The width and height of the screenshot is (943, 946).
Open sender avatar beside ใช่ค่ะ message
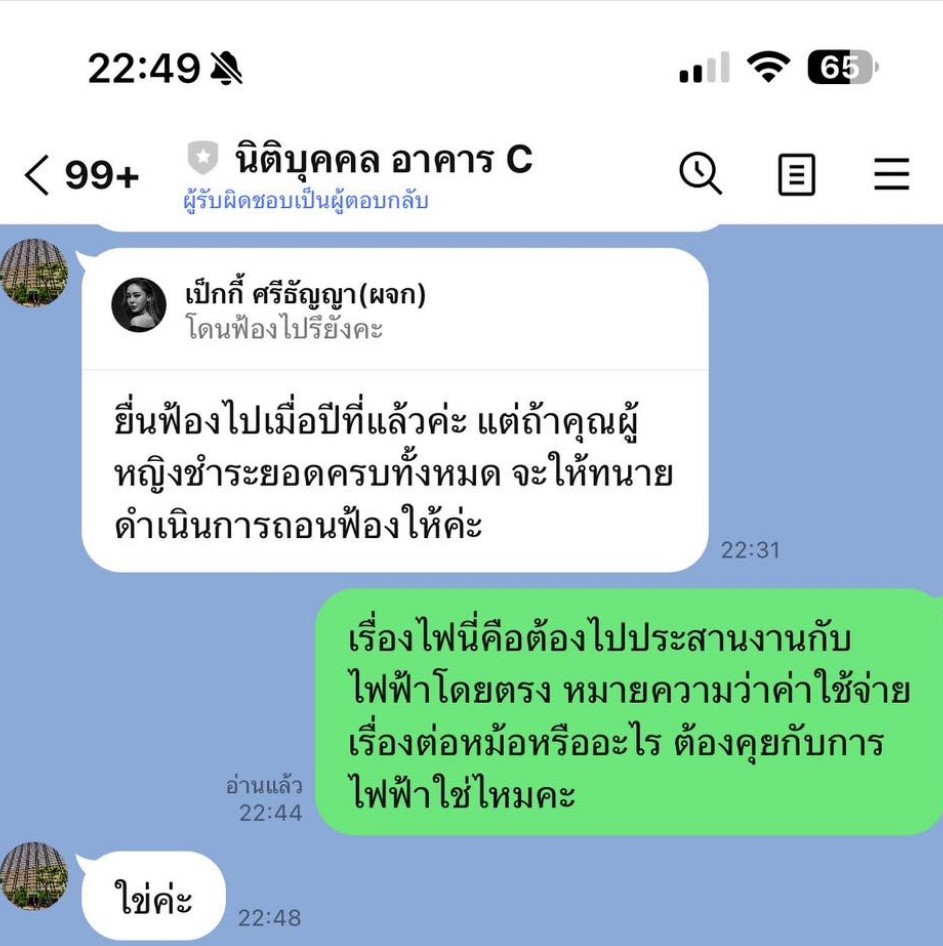[33, 876]
